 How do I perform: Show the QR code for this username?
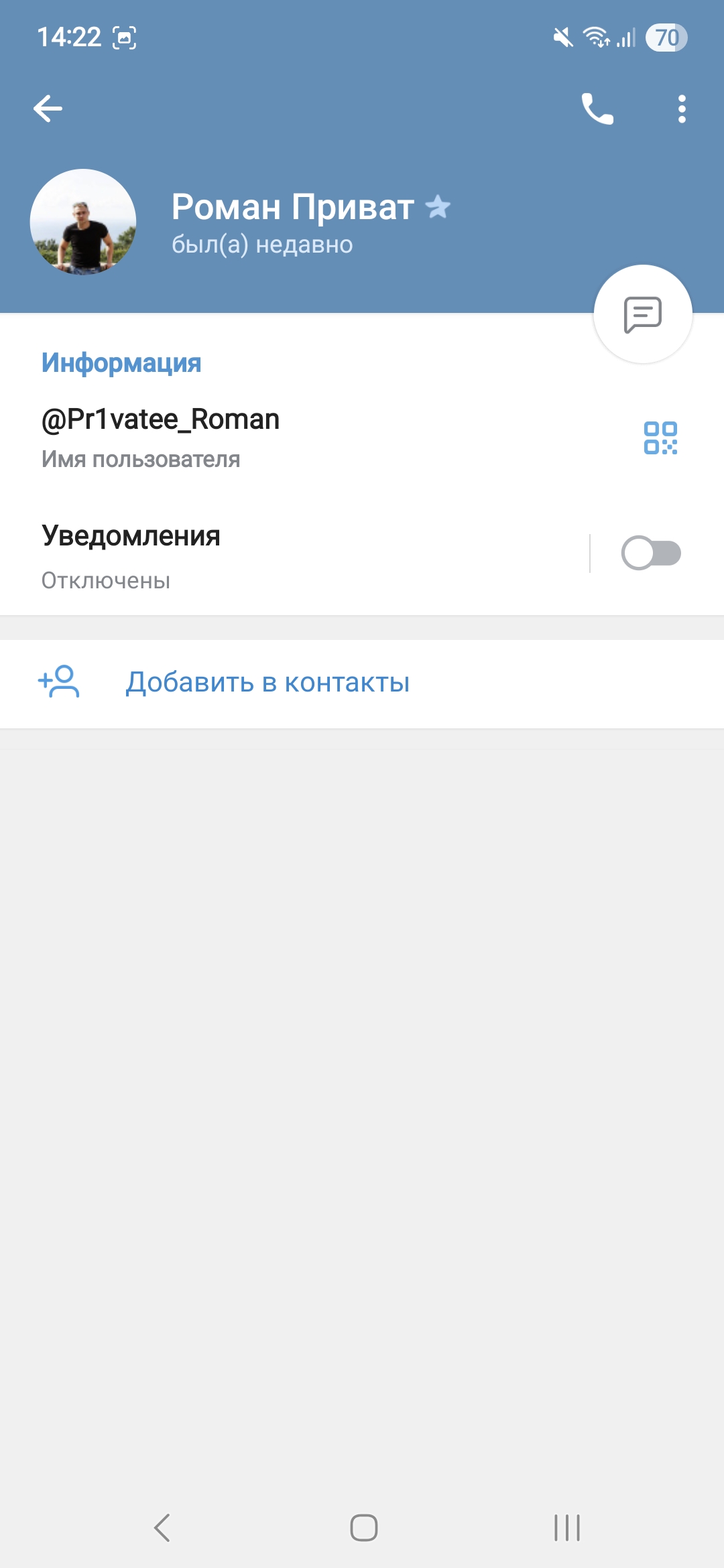point(660,438)
